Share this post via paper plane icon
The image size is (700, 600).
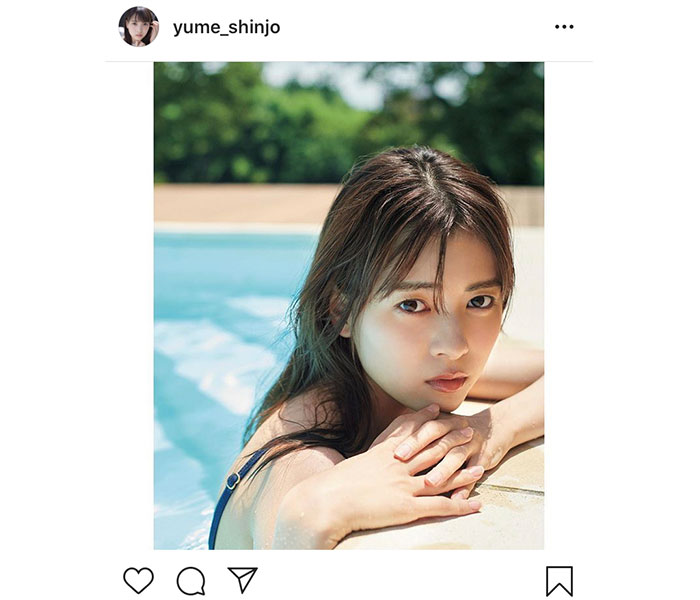242,580
